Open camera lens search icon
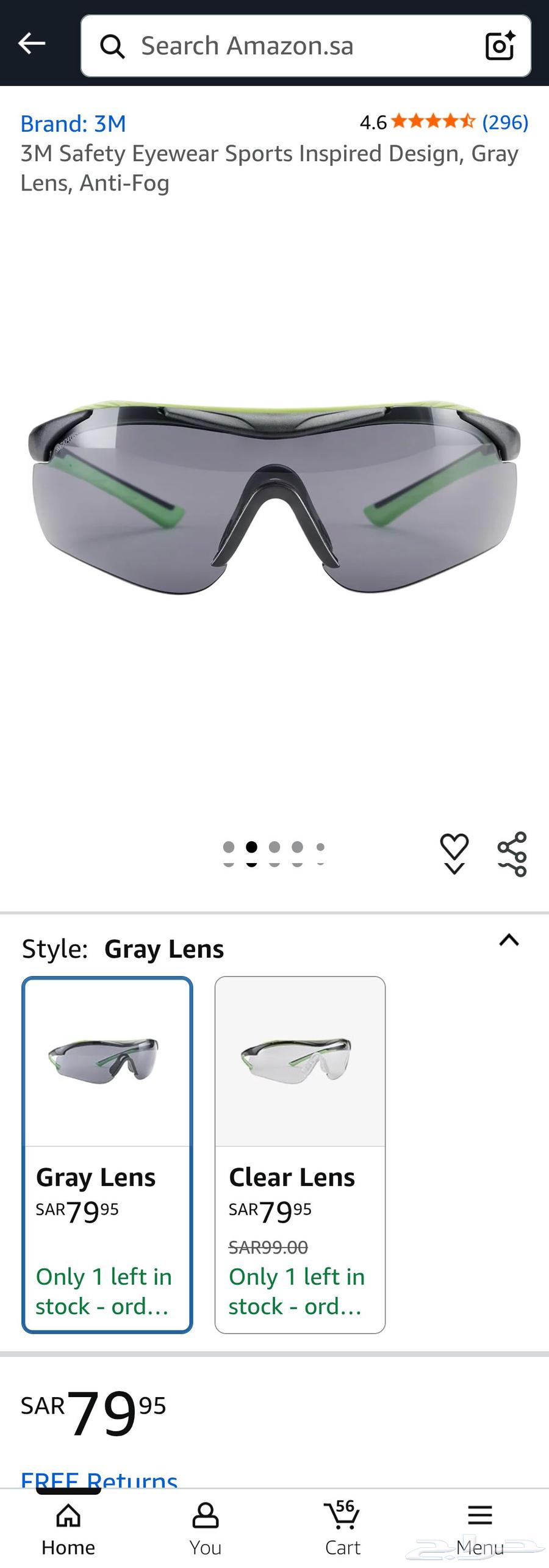549x1568 pixels. coord(500,46)
